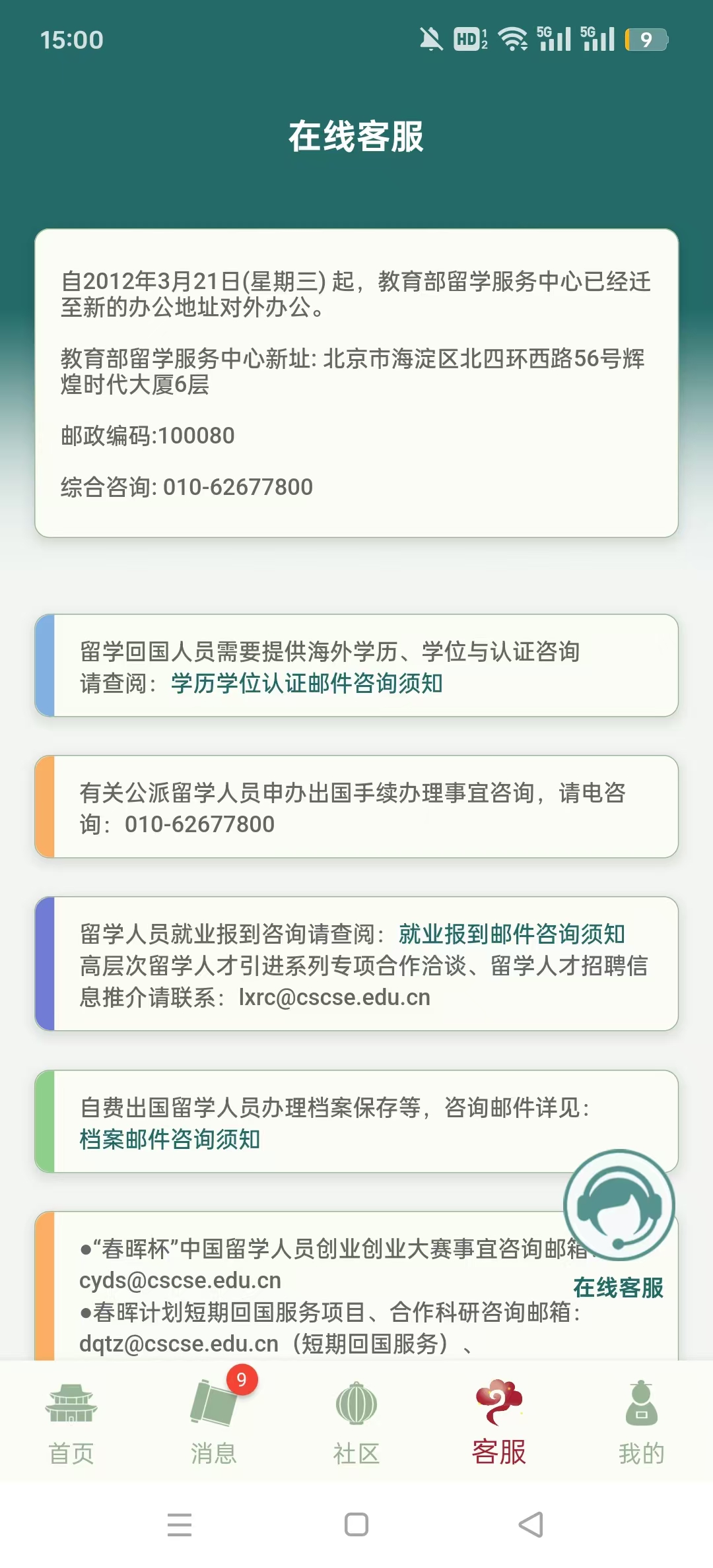This screenshot has height=1568, width=713.
Task: Go to the 社区 tab
Action: pyautogui.click(x=356, y=1422)
